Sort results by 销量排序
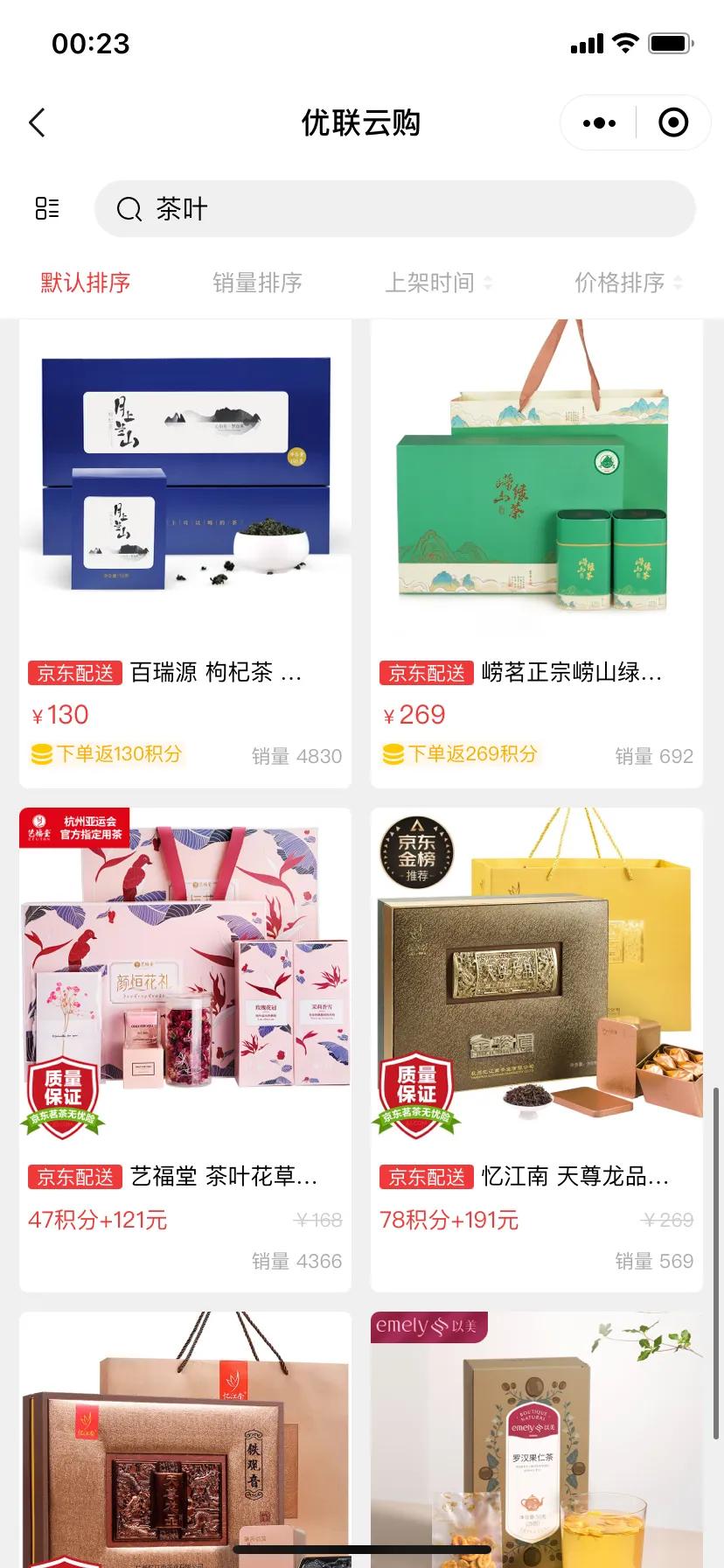The height and width of the screenshot is (1568, 724). (257, 283)
